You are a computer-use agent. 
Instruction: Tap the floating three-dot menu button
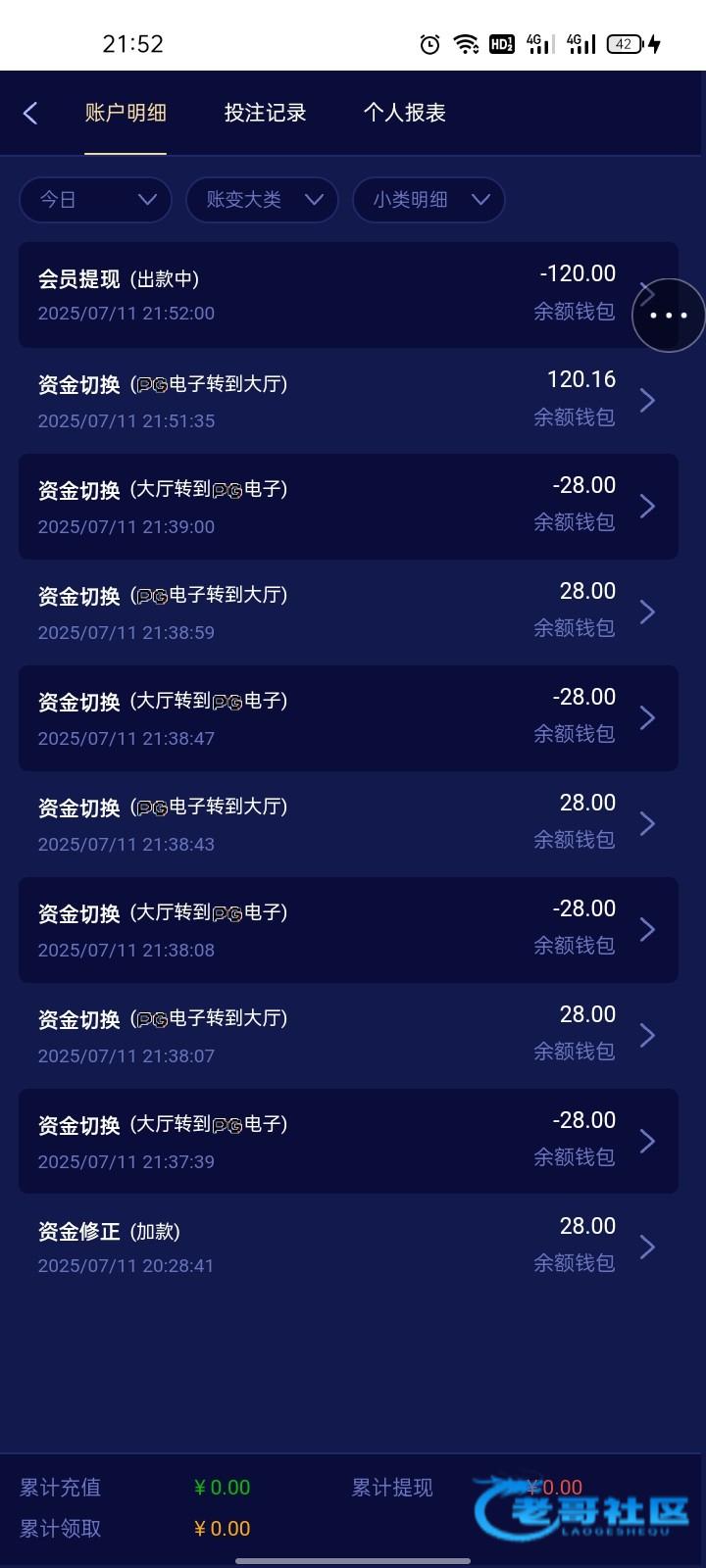point(669,316)
